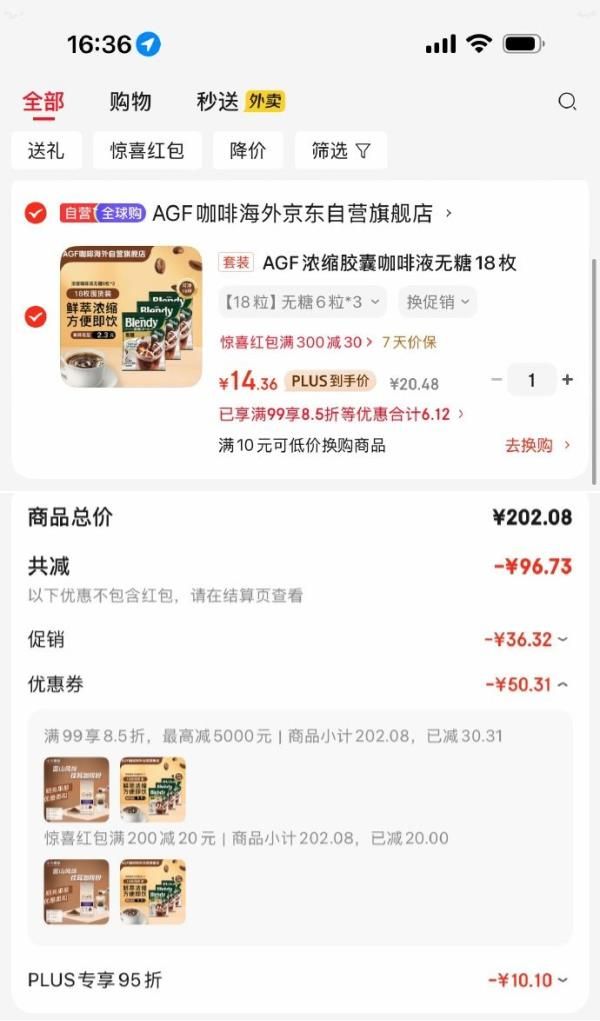The width and height of the screenshot is (600, 1021).
Task: Filter by 送礼 chip
Action: [46, 151]
